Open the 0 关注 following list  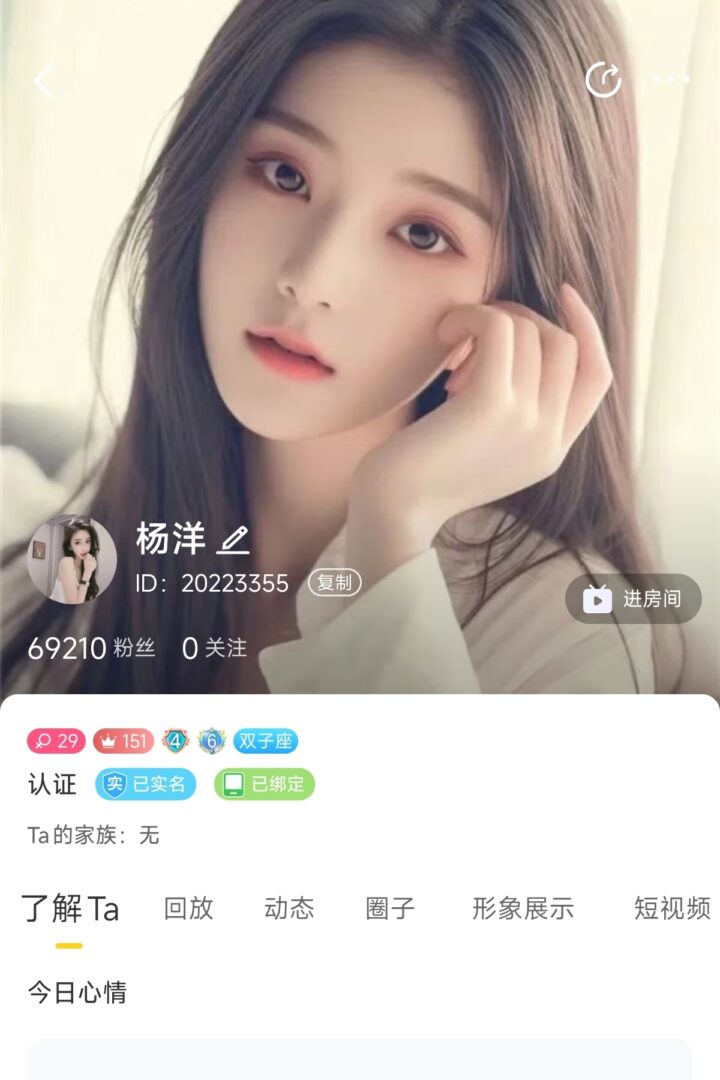214,648
